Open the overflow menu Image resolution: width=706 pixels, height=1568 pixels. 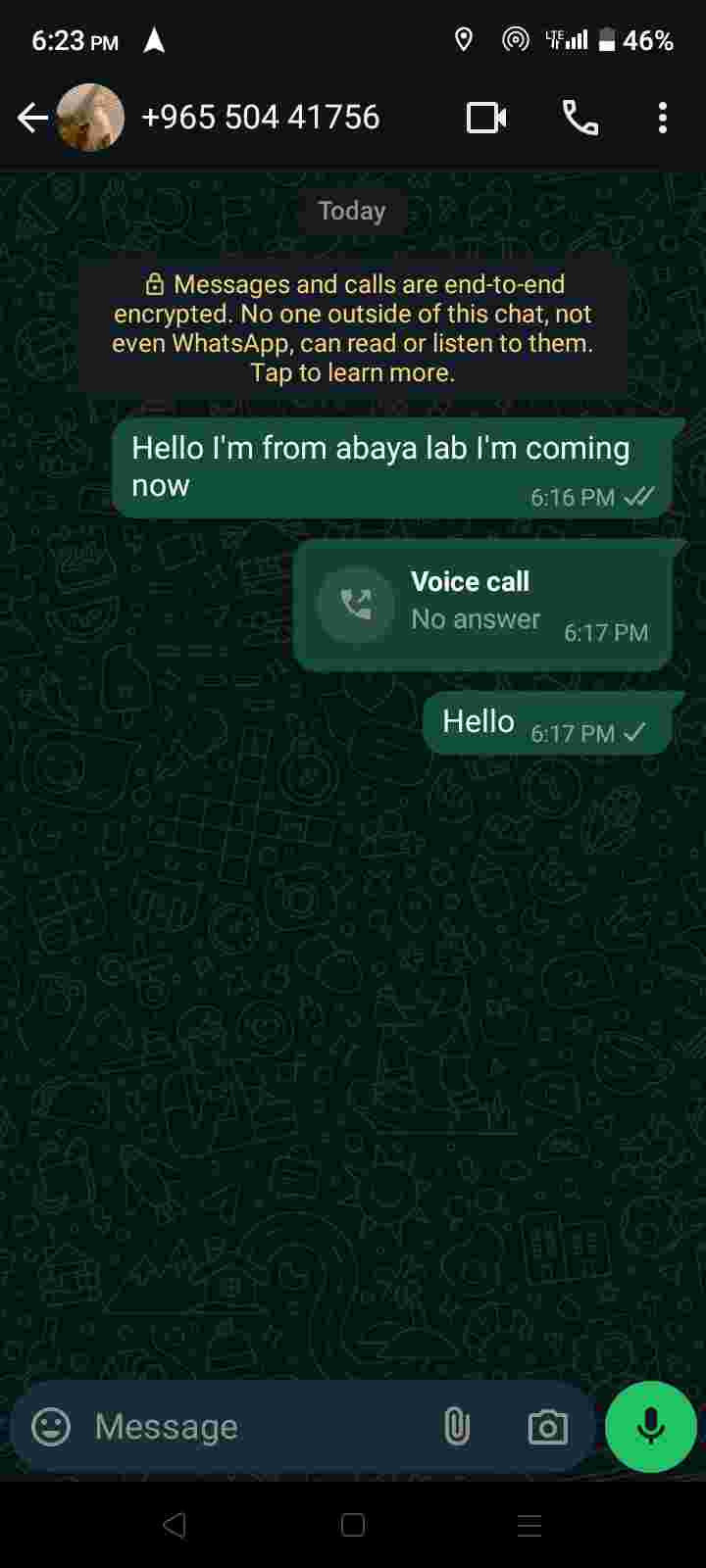(663, 119)
